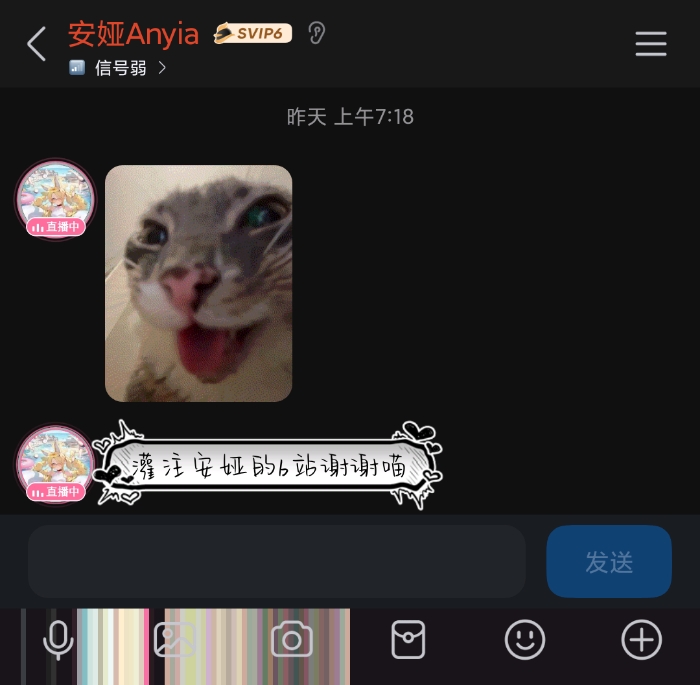This screenshot has height=685, width=700.
Task: Tap the SVIP6 membership badge
Action: click(x=253, y=34)
